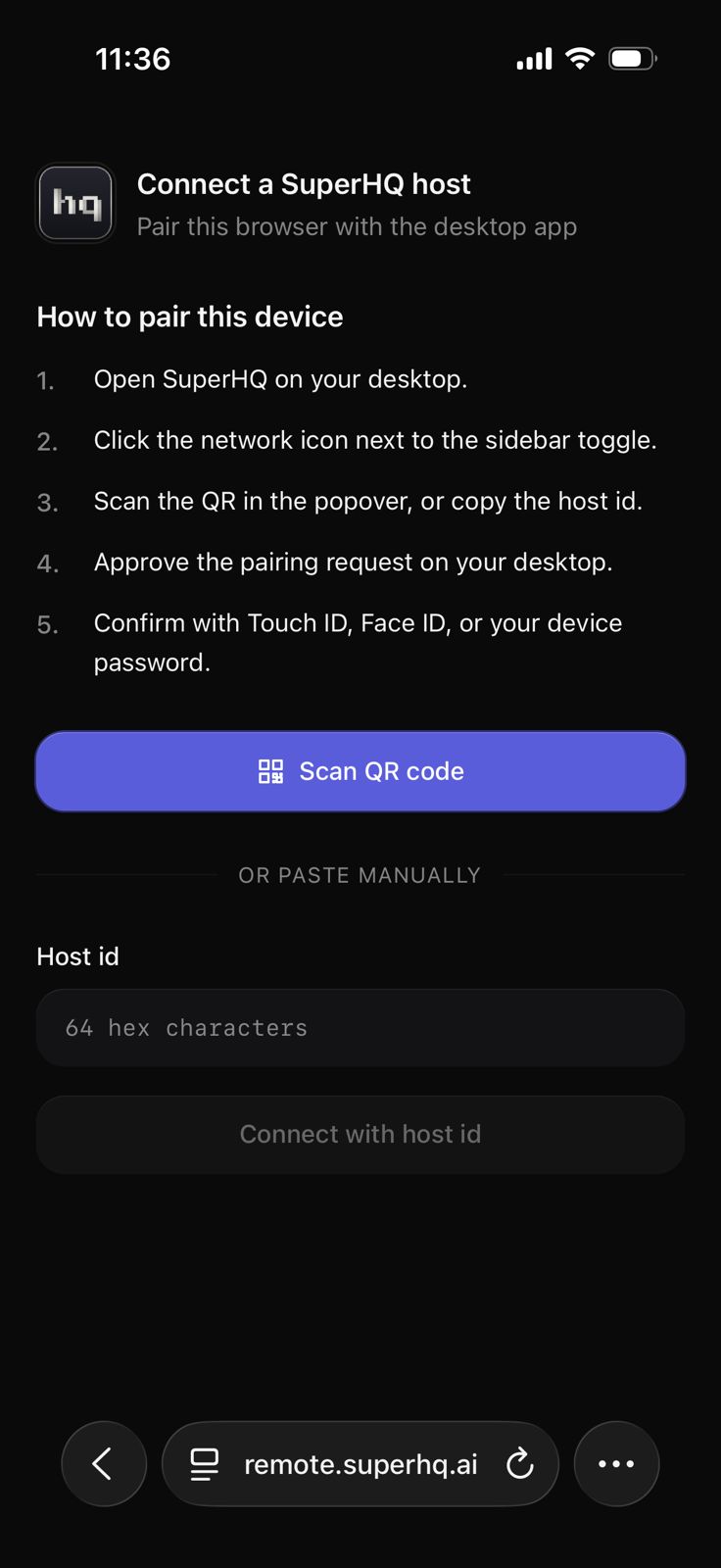The image size is (721, 1568).
Task: Tap the remote.superhq.ai address bar
Action: 360,1463
